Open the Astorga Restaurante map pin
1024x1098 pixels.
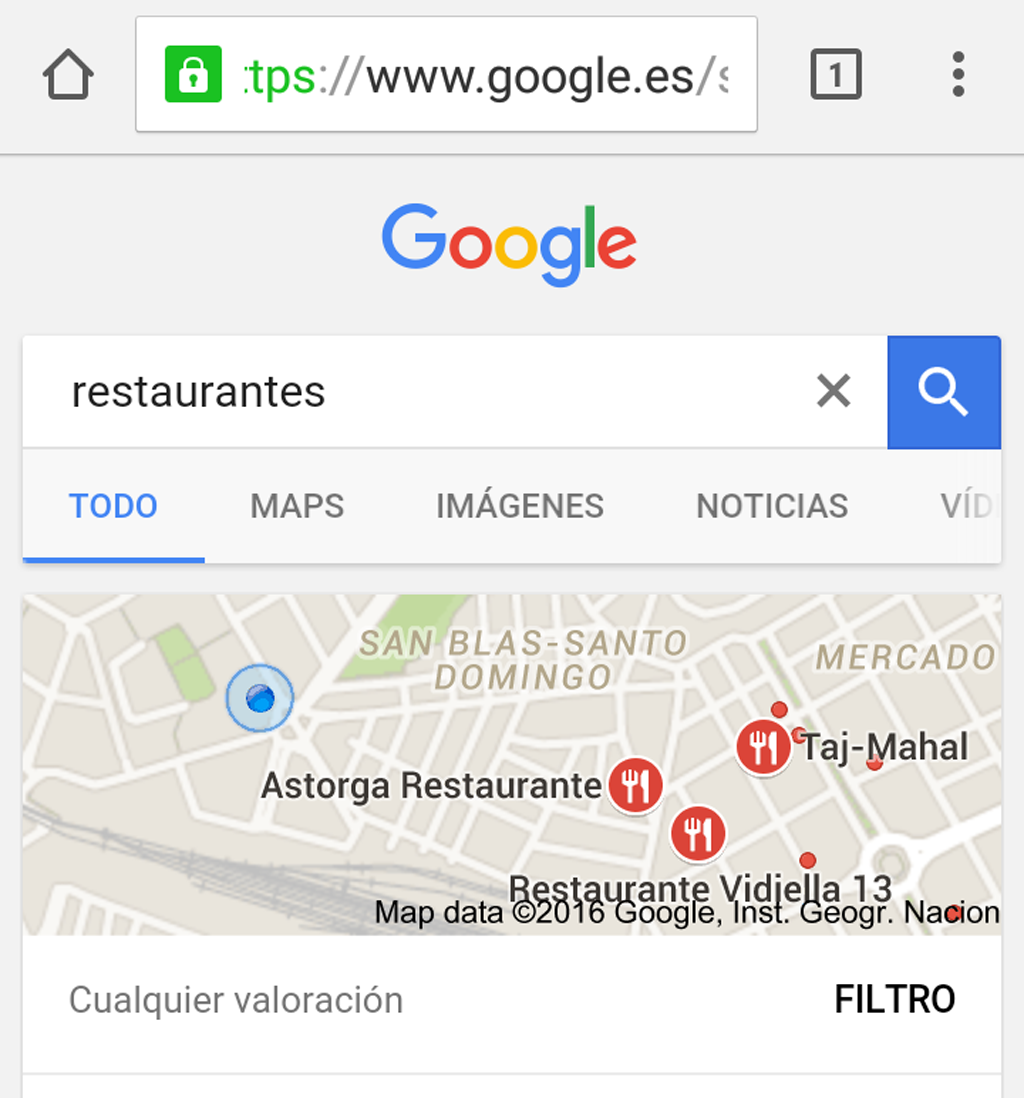(636, 784)
